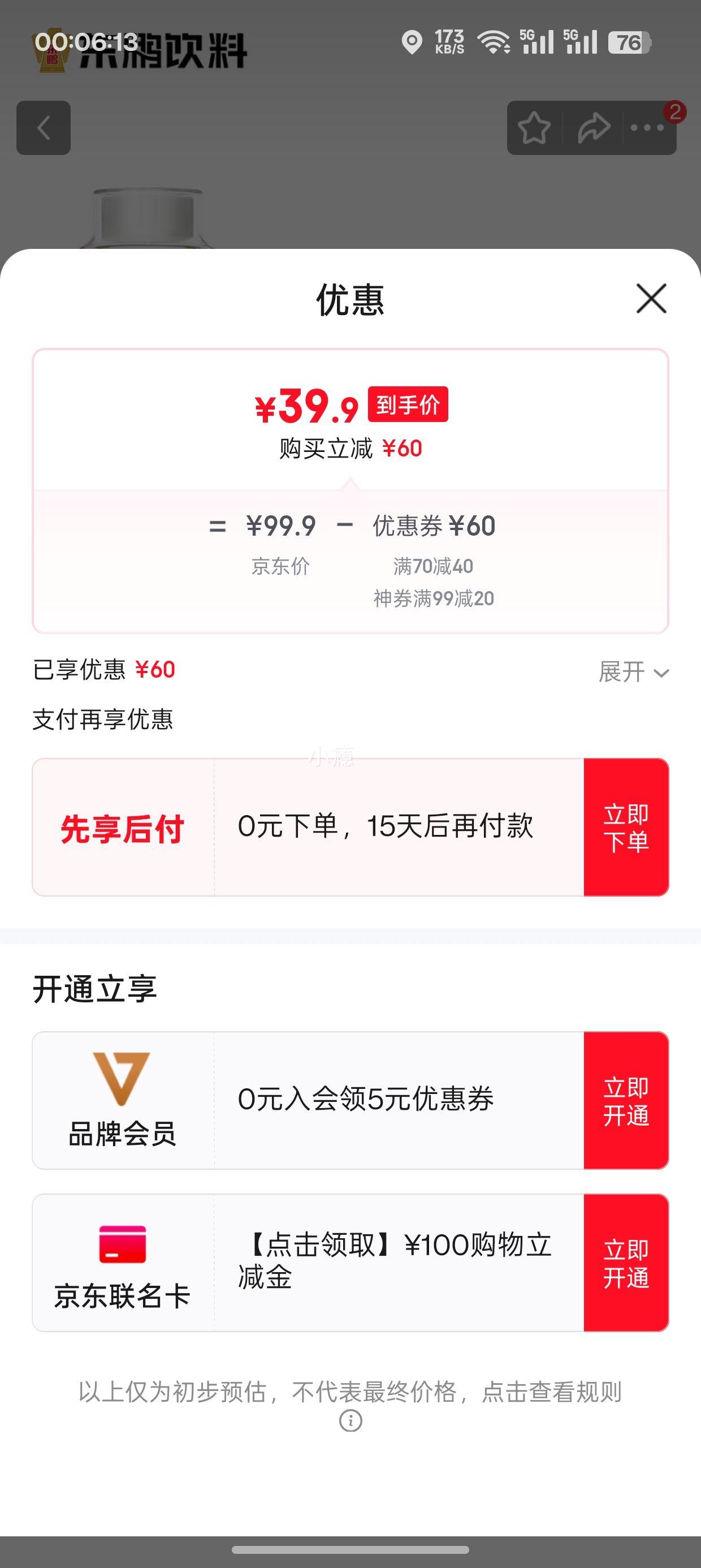Activate 品牌会员 with 立即开通
This screenshot has width=701, height=1568.
pos(626,1101)
